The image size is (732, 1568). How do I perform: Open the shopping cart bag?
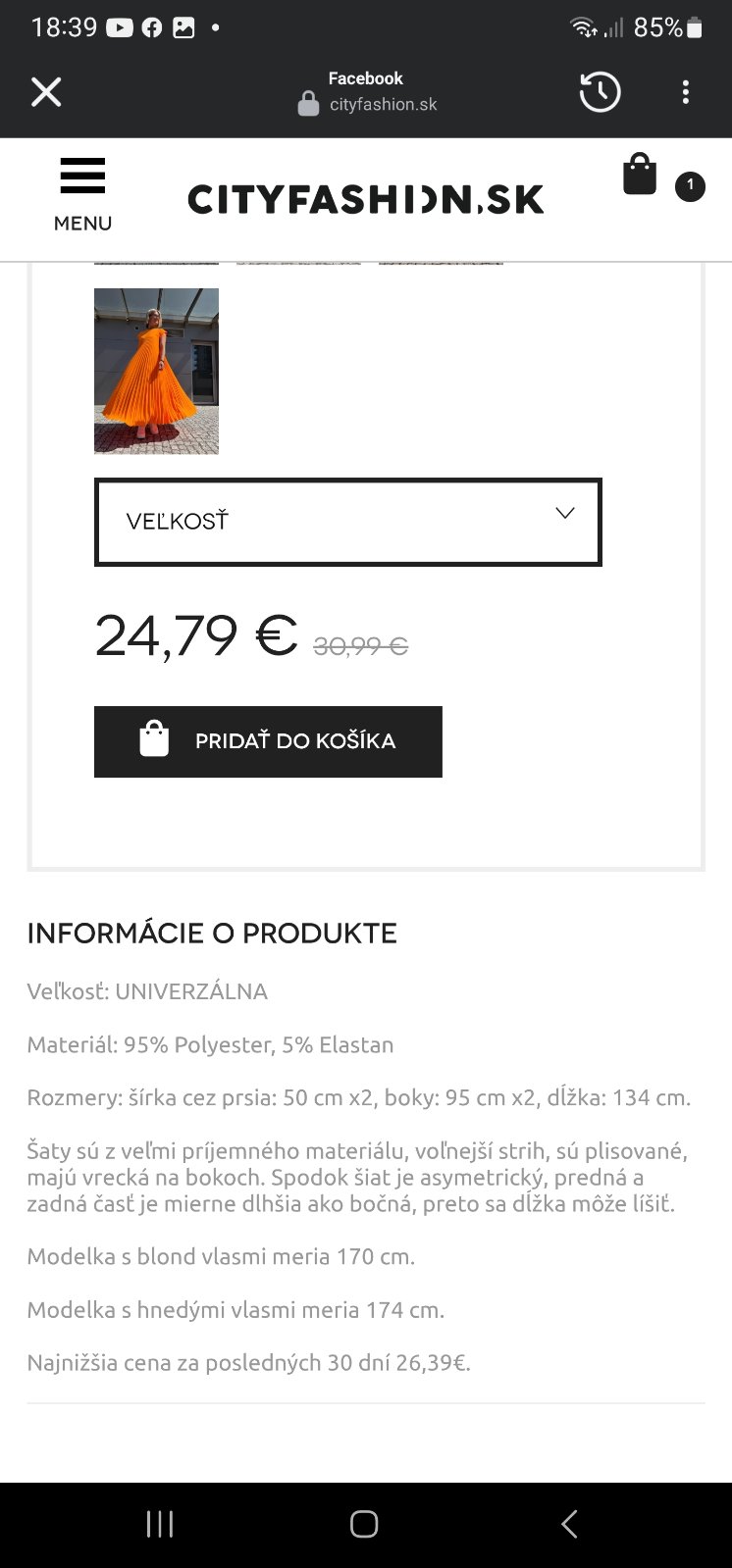tap(641, 176)
